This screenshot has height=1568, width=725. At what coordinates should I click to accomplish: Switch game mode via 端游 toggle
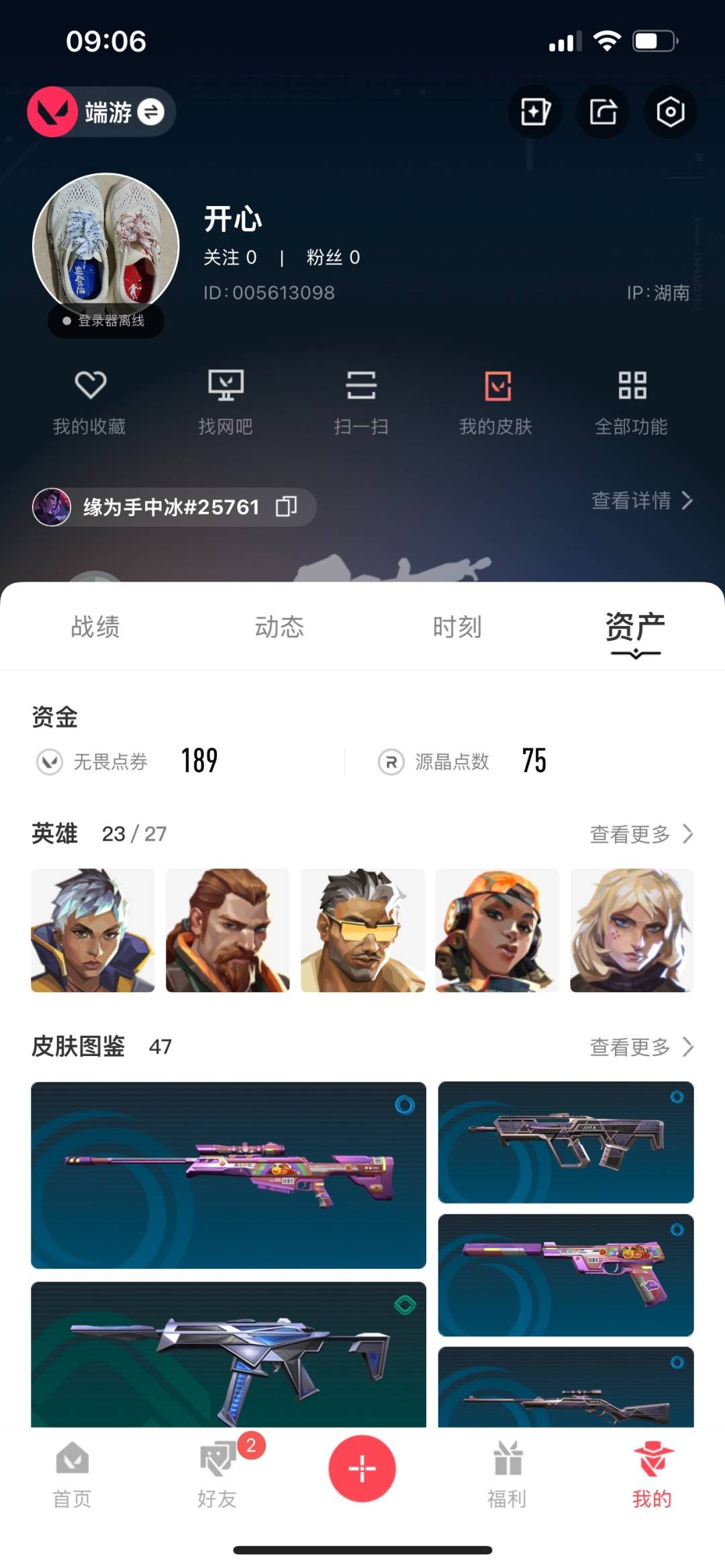(x=102, y=112)
